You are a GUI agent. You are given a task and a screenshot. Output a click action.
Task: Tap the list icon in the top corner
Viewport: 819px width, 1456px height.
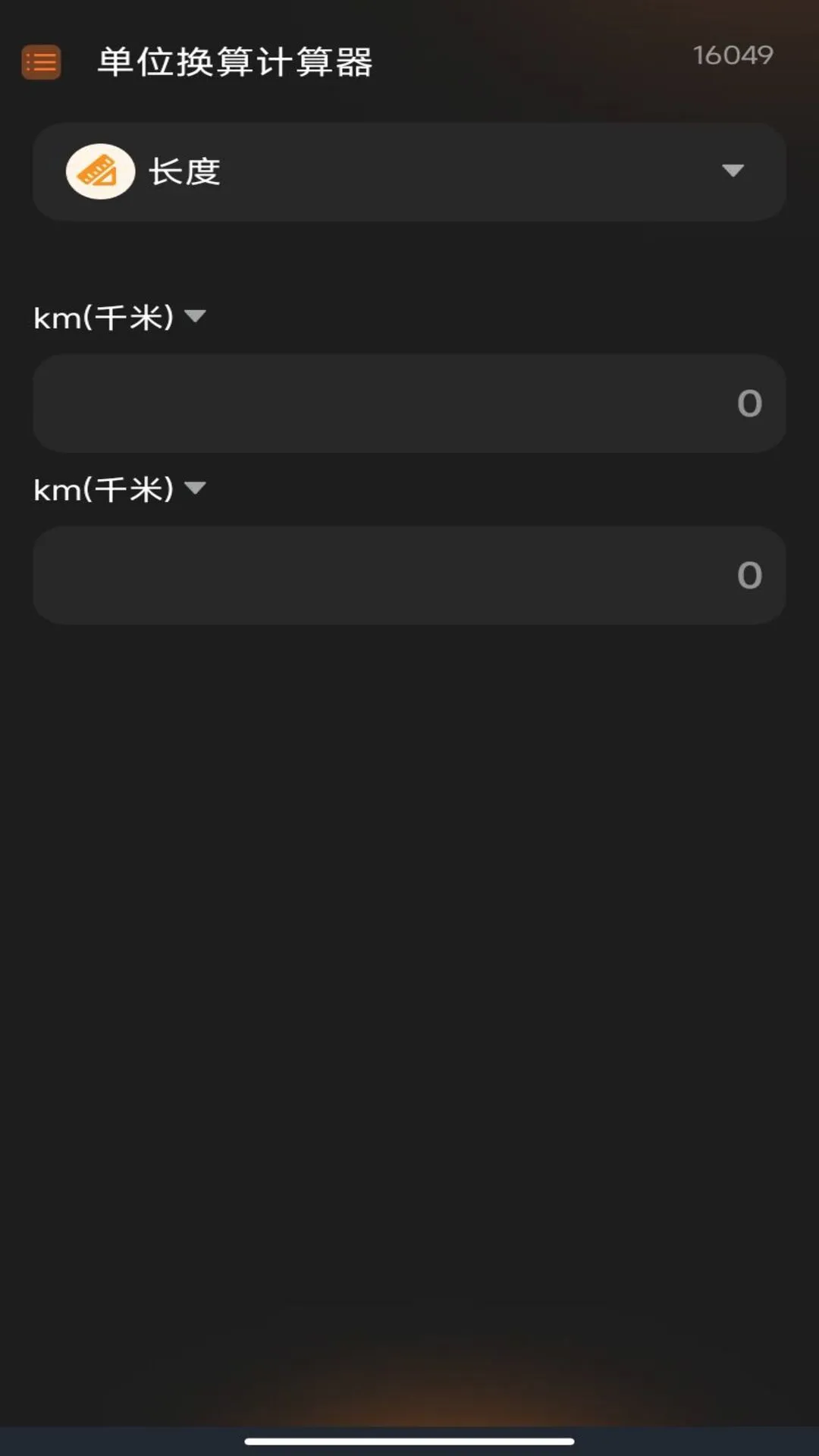[x=42, y=62]
